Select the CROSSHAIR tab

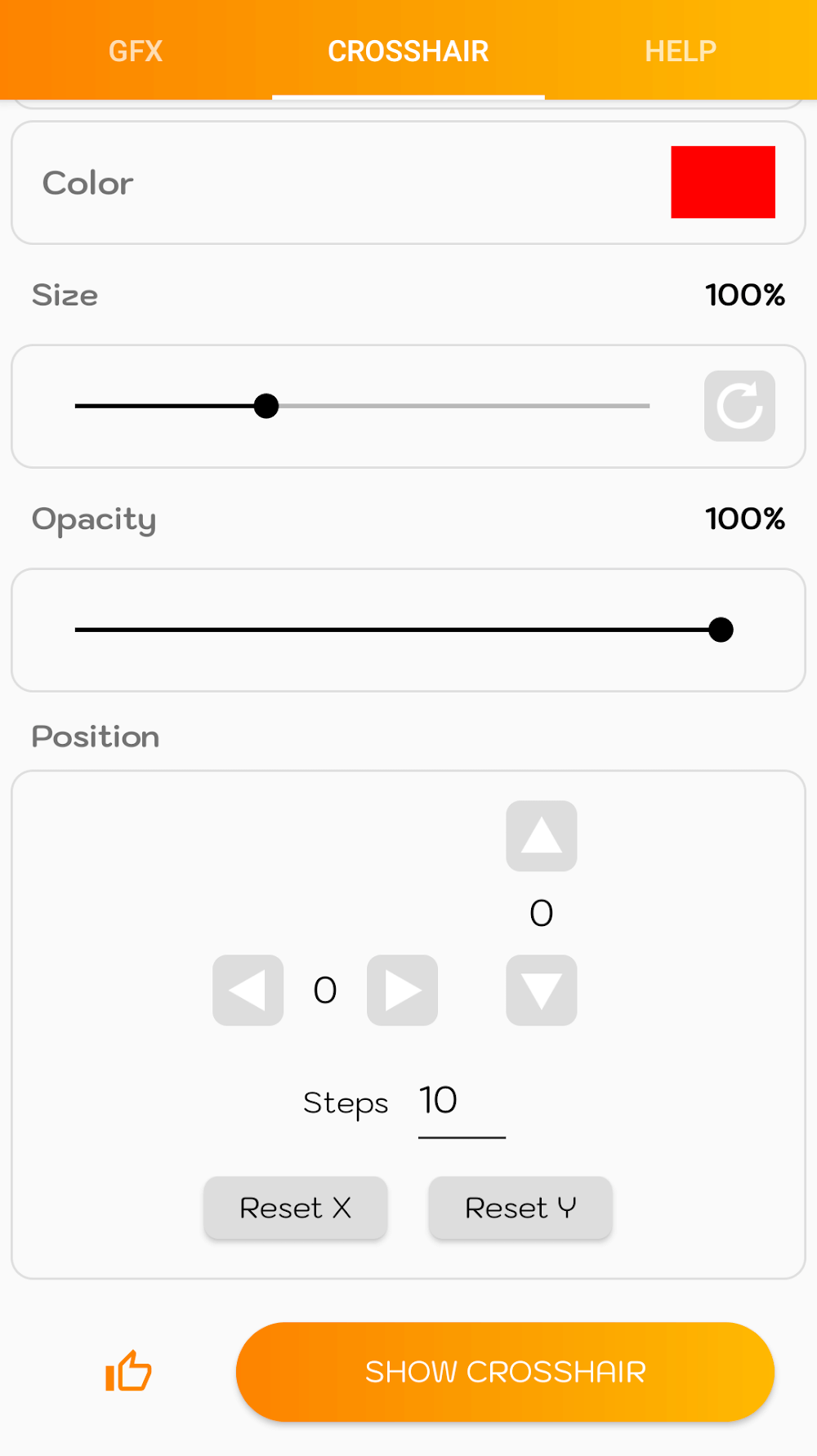(x=408, y=51)
